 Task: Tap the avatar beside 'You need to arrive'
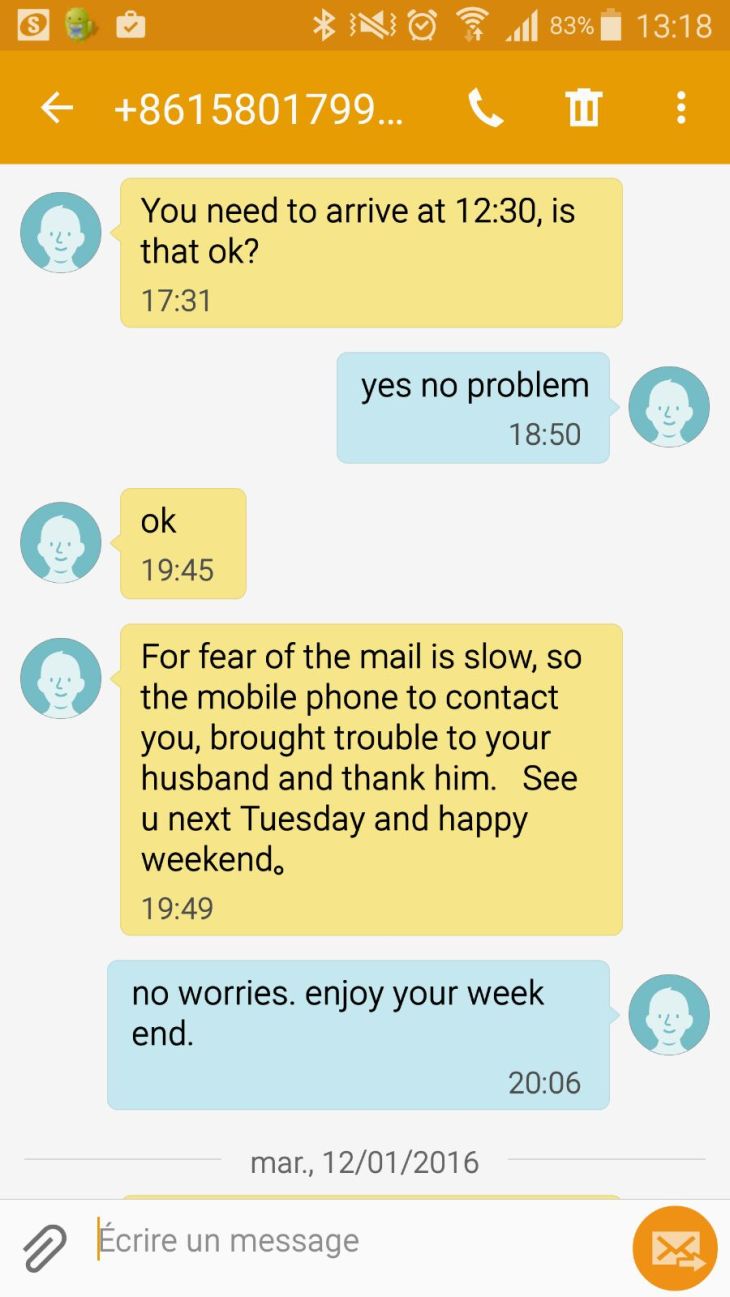click(61, 232)
